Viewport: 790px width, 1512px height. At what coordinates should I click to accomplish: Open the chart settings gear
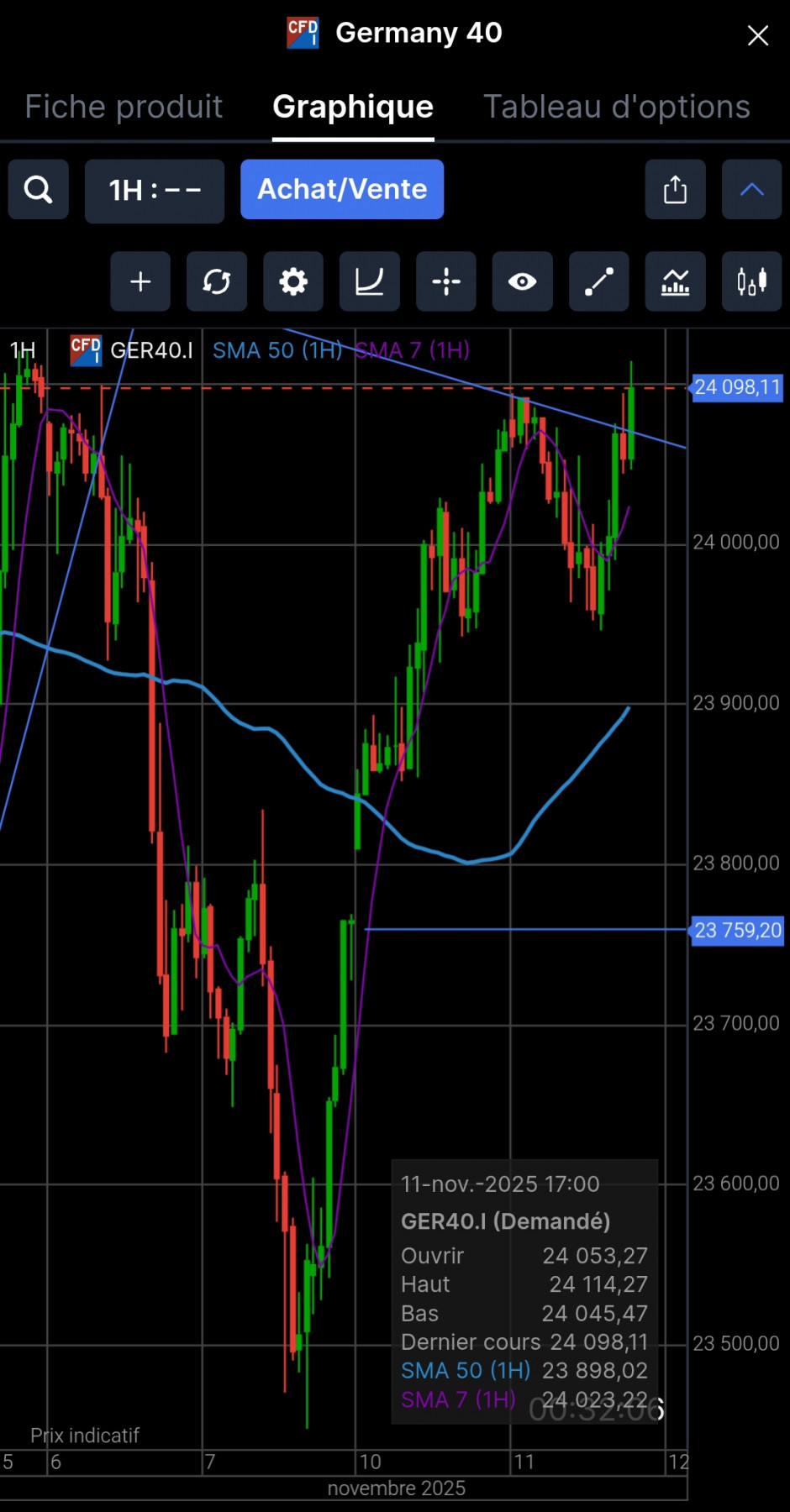292,281
